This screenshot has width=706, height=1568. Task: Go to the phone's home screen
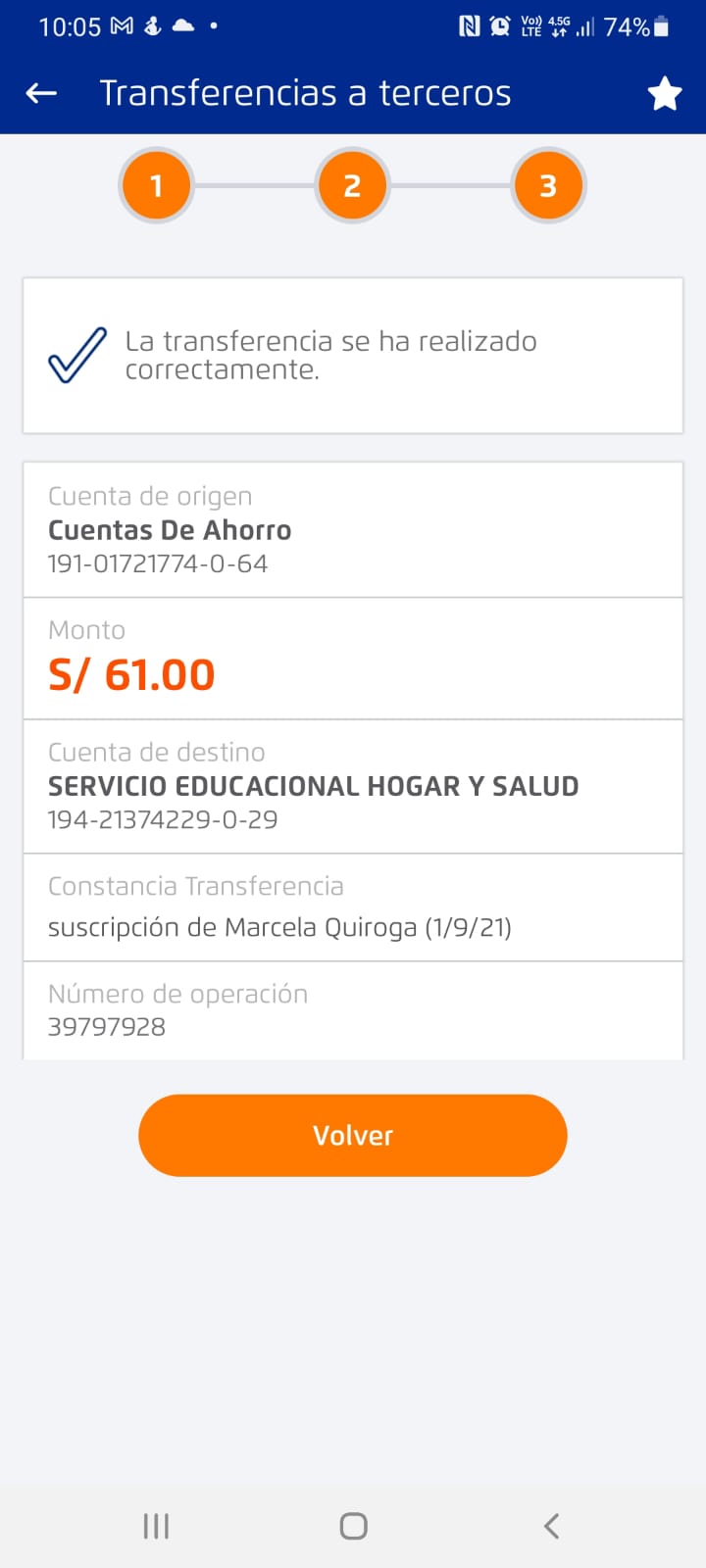coord(353,1526)
